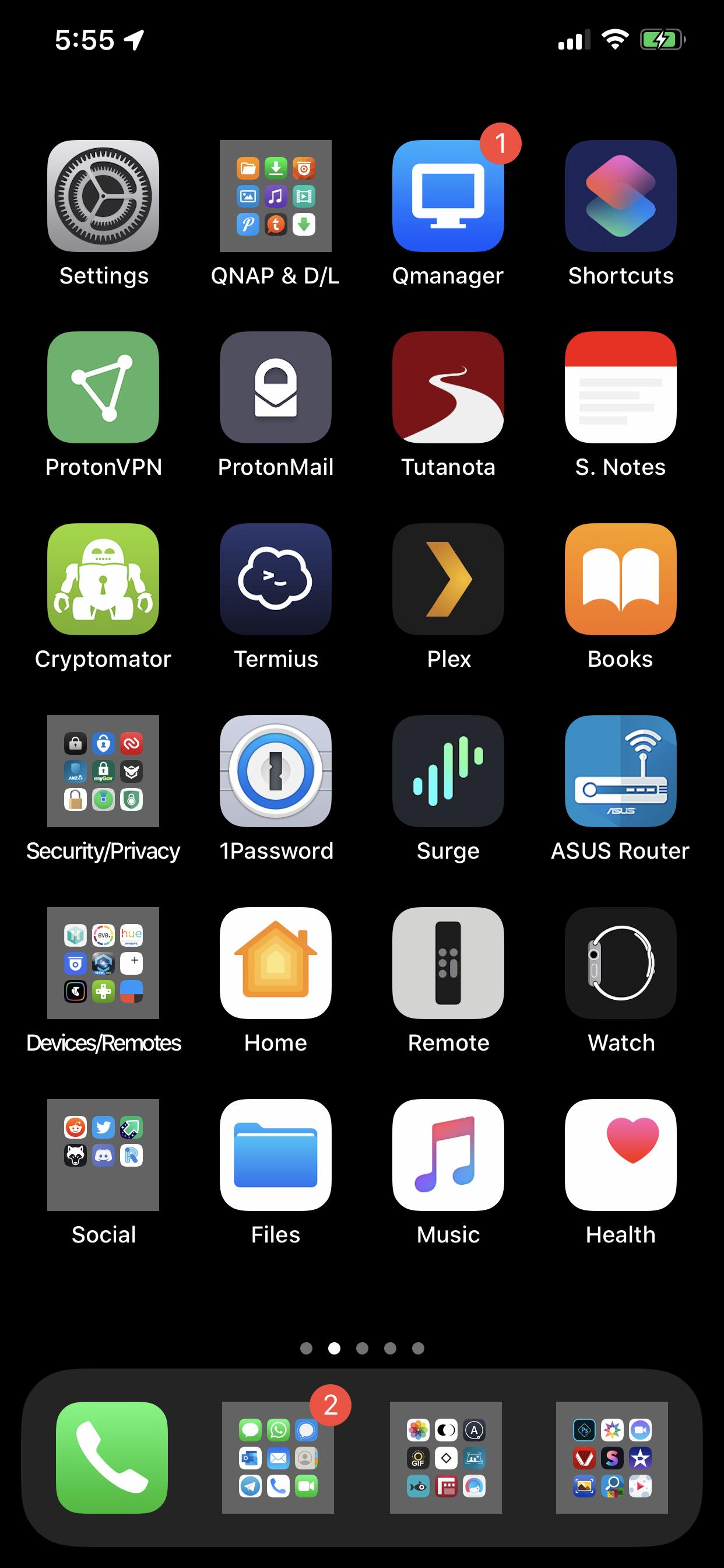Open ProtonMail
The width and height of the screenshot is (724, 1568).
(x=276, y=387)
